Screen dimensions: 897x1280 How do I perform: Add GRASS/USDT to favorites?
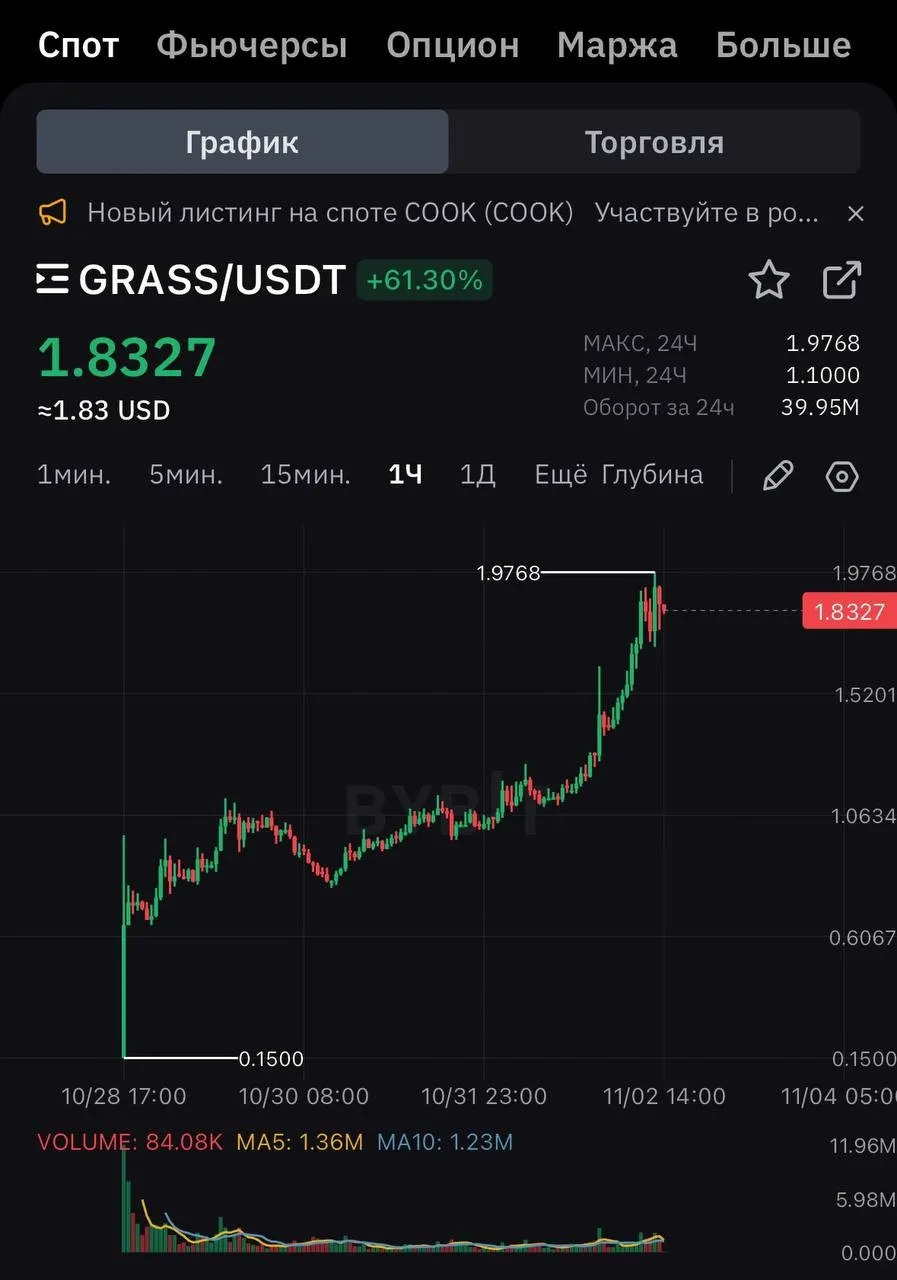[768, 281]
